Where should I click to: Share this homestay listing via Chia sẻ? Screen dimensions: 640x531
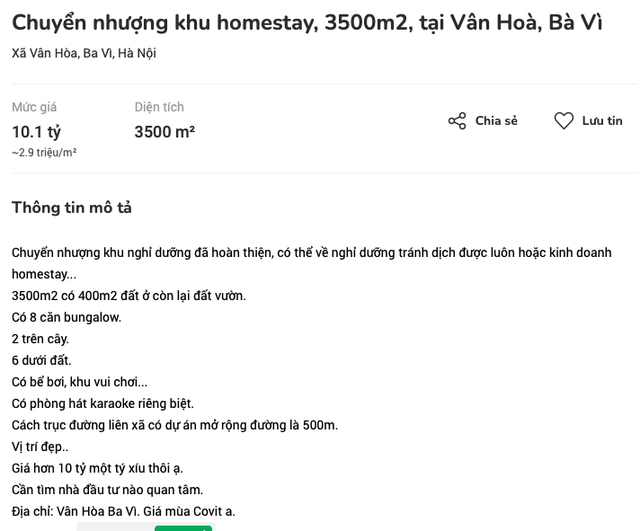tap(482, 121)
